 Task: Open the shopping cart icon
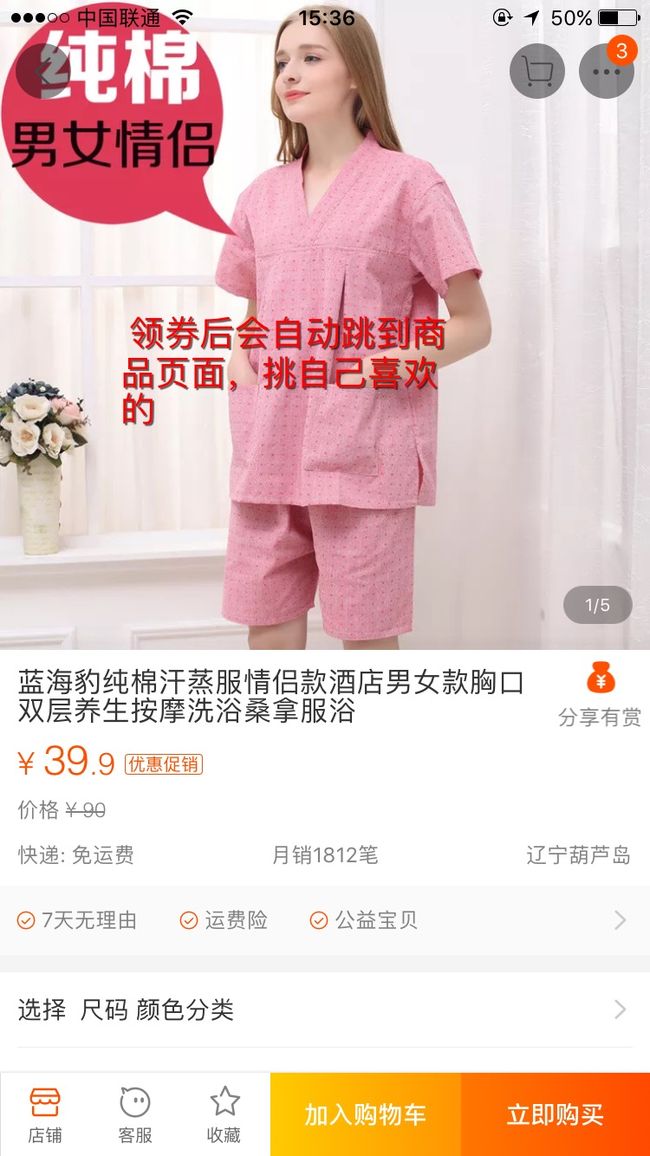tap(537, 72)
